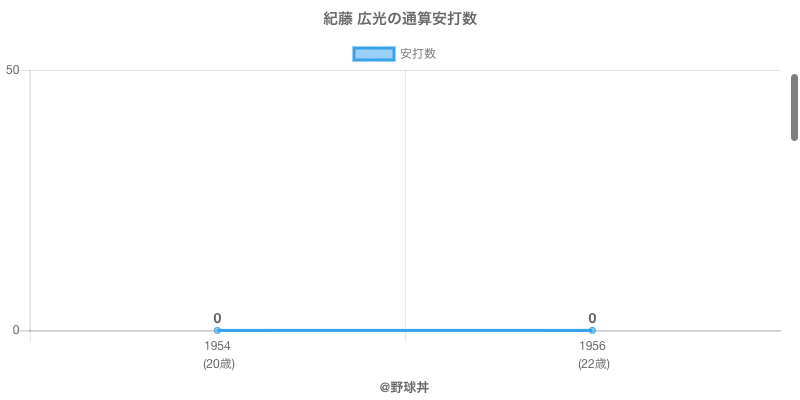
Task: Tap the 1954 data point
Action: pos(217,331)
